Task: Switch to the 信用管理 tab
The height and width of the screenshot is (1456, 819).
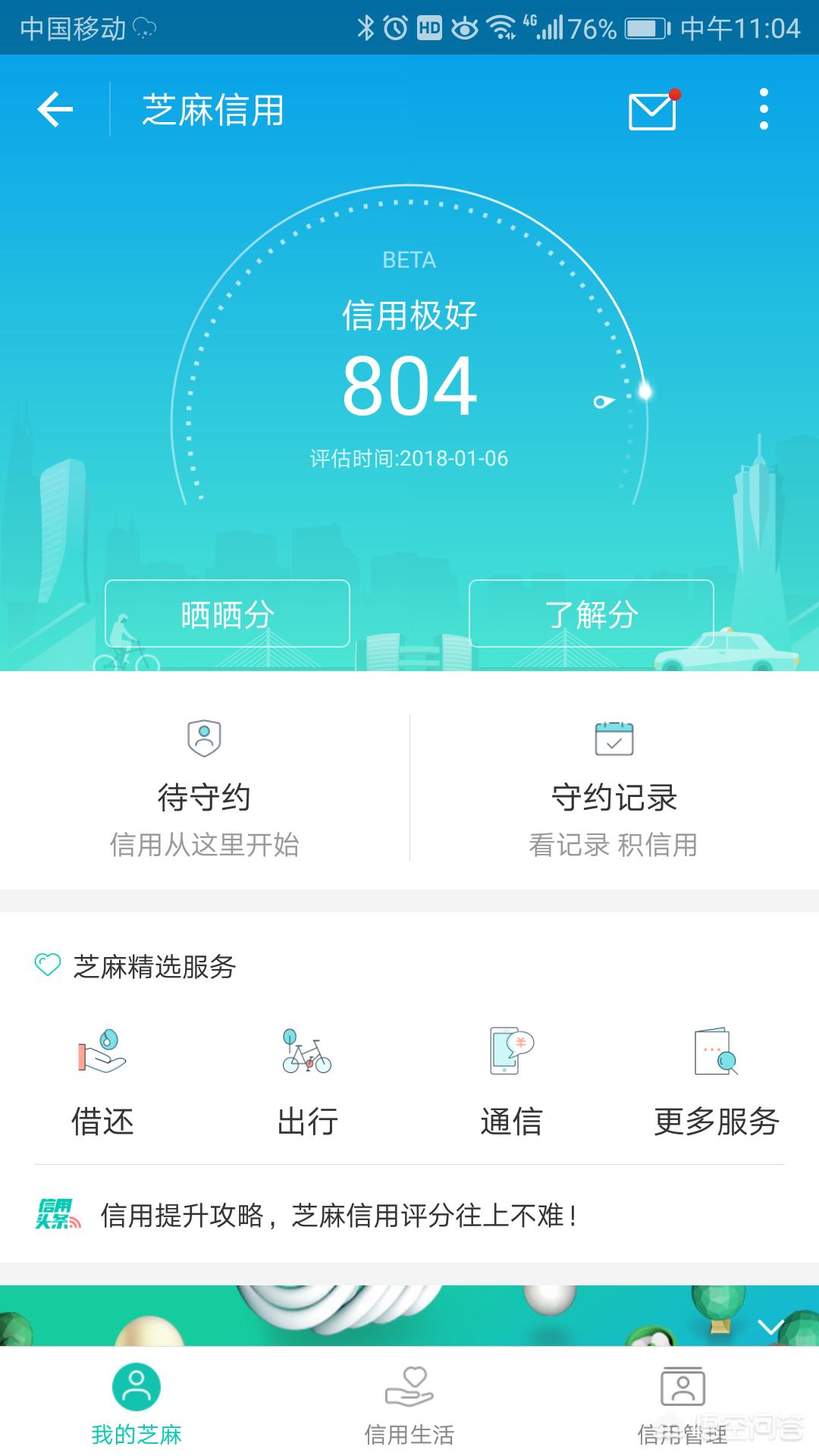Action: (682, 1410)
